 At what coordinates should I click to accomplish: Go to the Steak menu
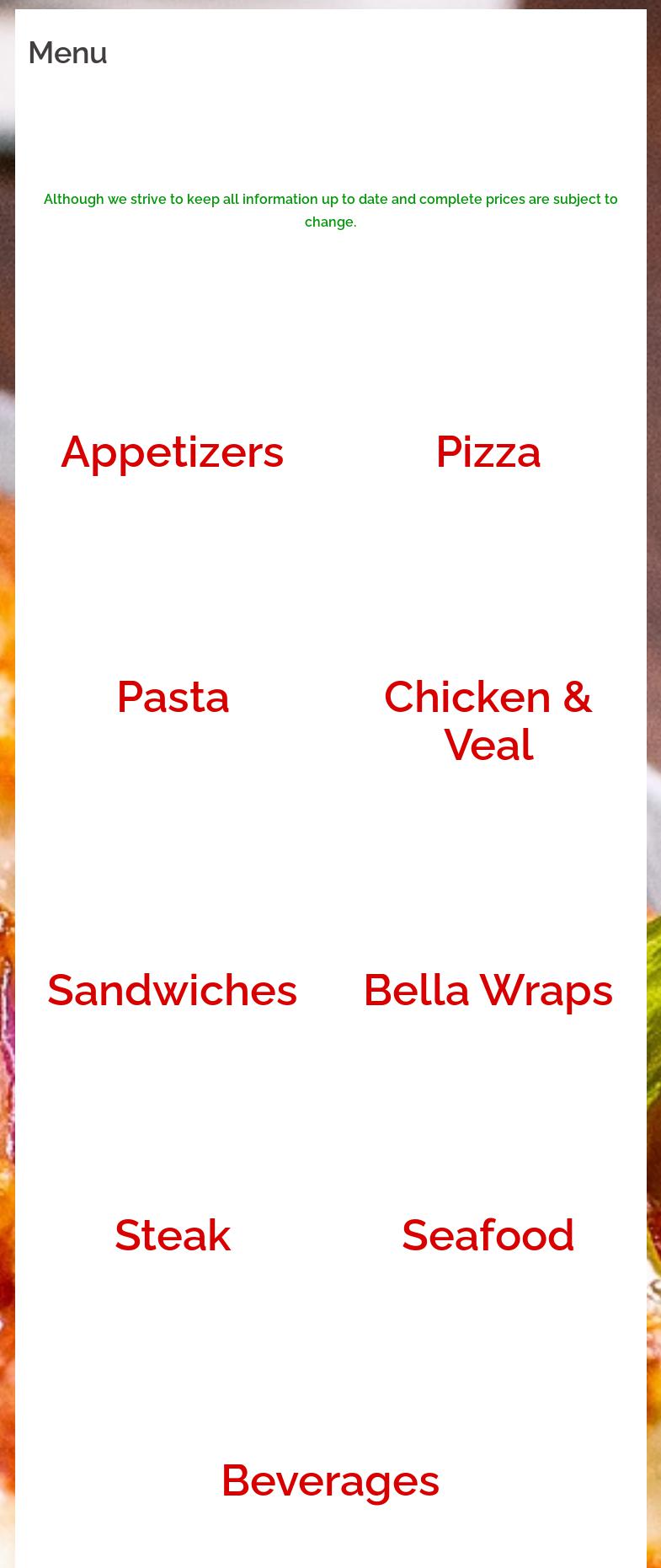pos(173,1235)
